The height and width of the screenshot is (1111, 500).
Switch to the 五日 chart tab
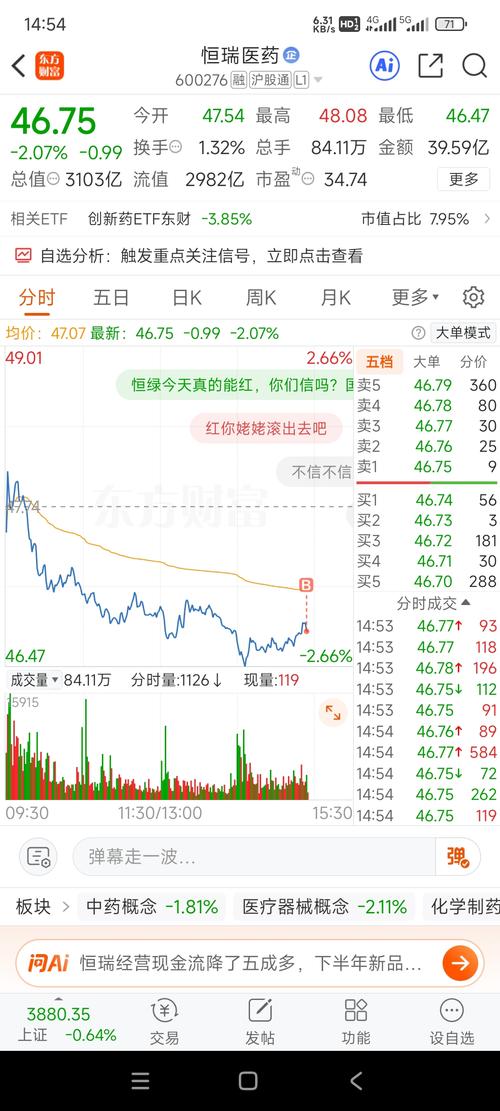(x=111, y=297)
